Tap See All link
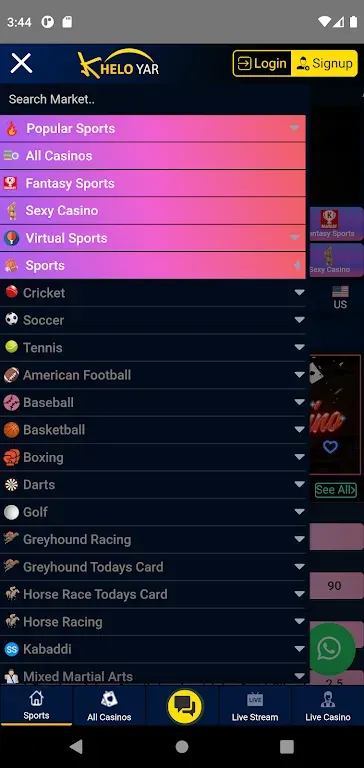The width and height of the screenshot is (364, 768). pos(336,490)
